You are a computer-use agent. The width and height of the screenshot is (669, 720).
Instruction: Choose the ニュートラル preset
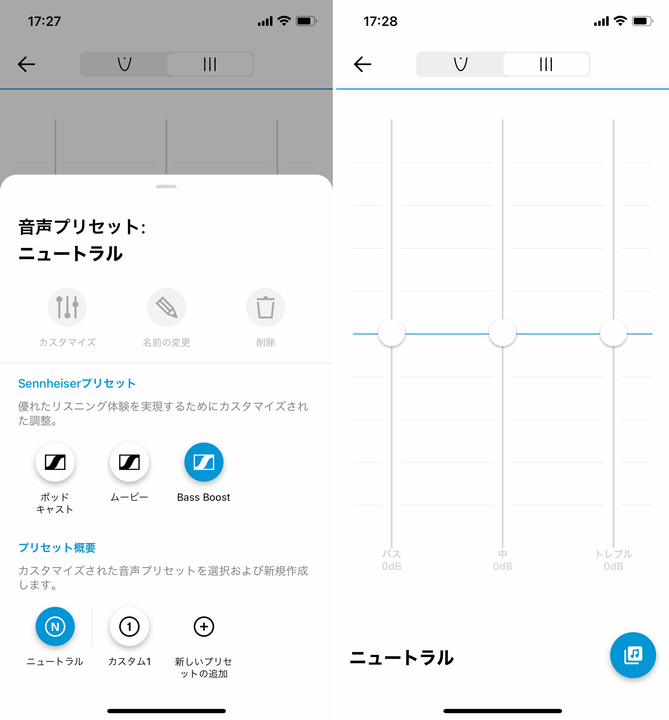(x=55, y=627)
